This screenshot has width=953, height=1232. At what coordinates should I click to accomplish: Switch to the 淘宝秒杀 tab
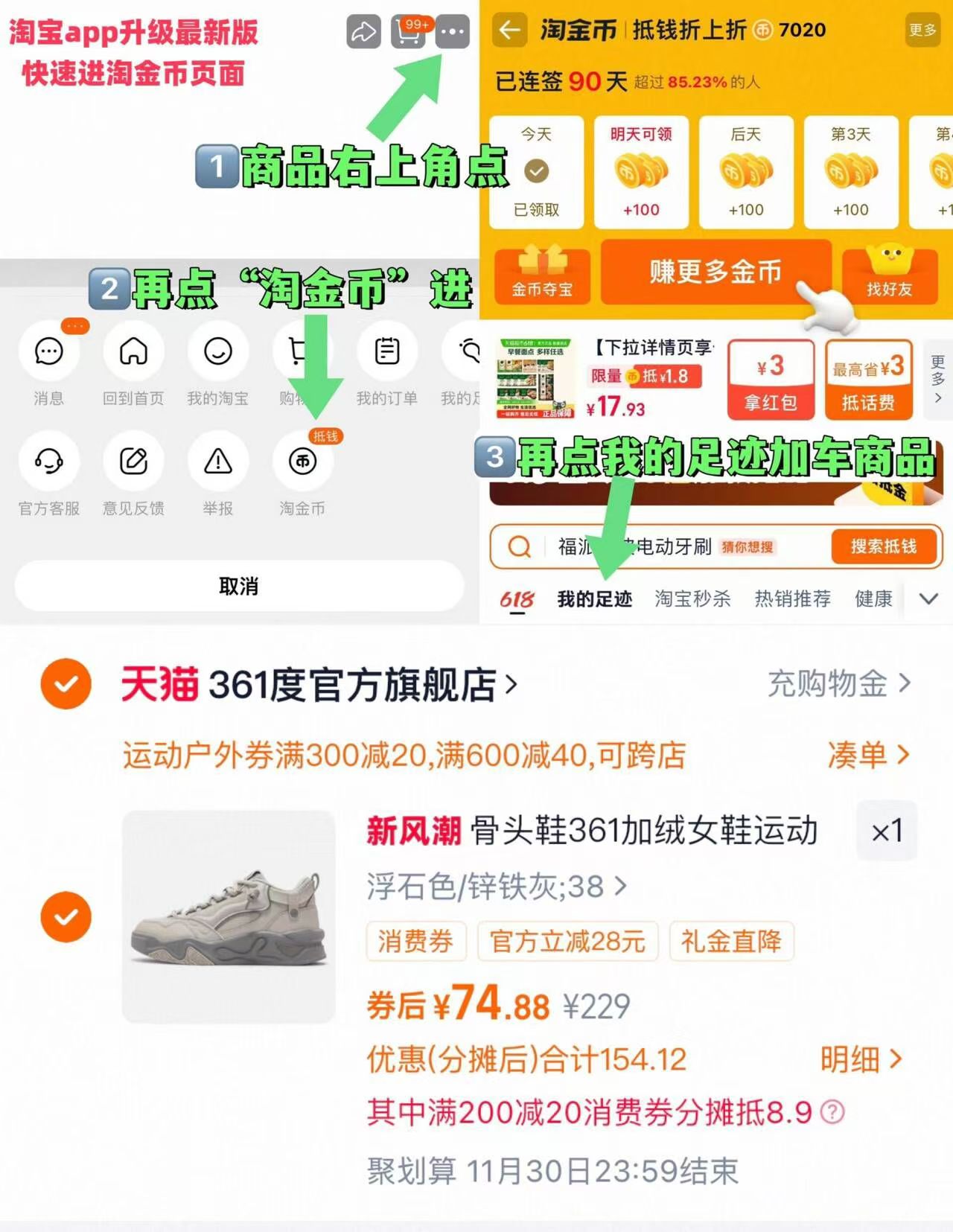pos(692,599)
